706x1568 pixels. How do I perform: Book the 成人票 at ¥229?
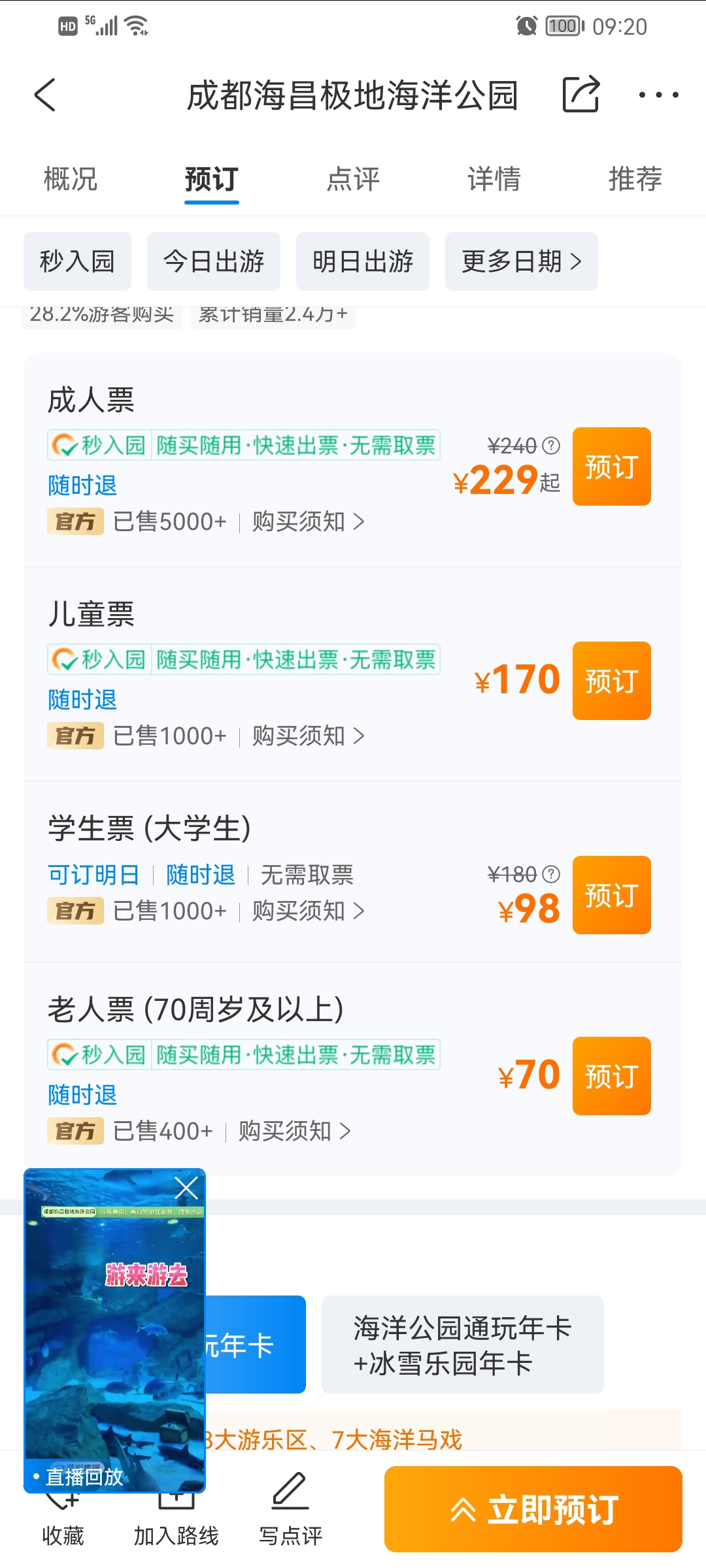pos(612,466)
